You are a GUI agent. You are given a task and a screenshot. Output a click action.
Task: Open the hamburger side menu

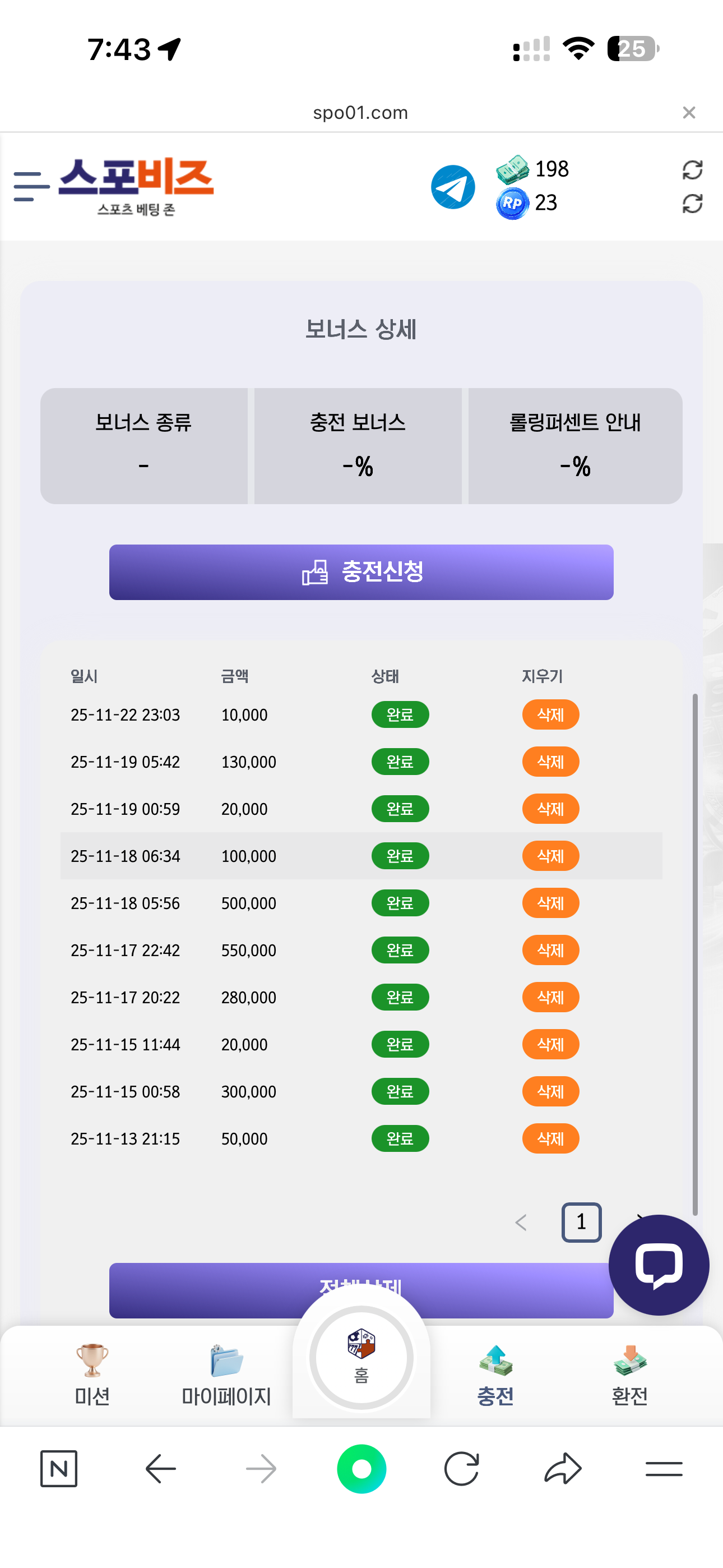31,186
